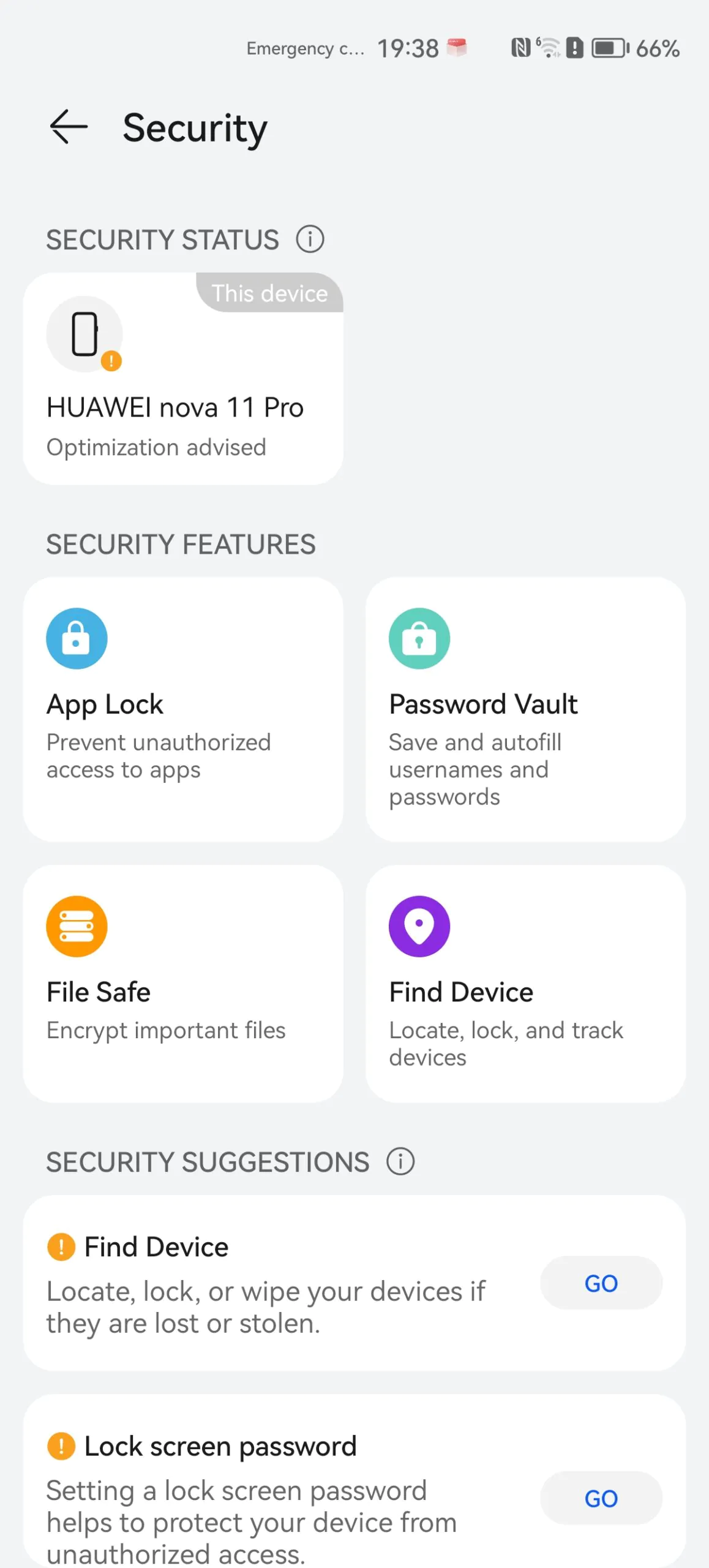The image size is (709, 1568).
Task: Go back from Security screen
Action: tap(69, 127)
